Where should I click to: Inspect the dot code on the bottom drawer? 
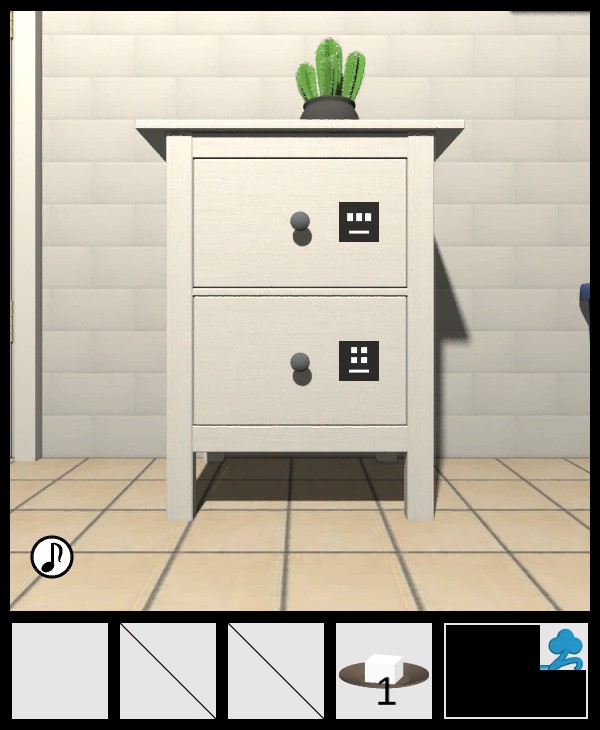359,361
